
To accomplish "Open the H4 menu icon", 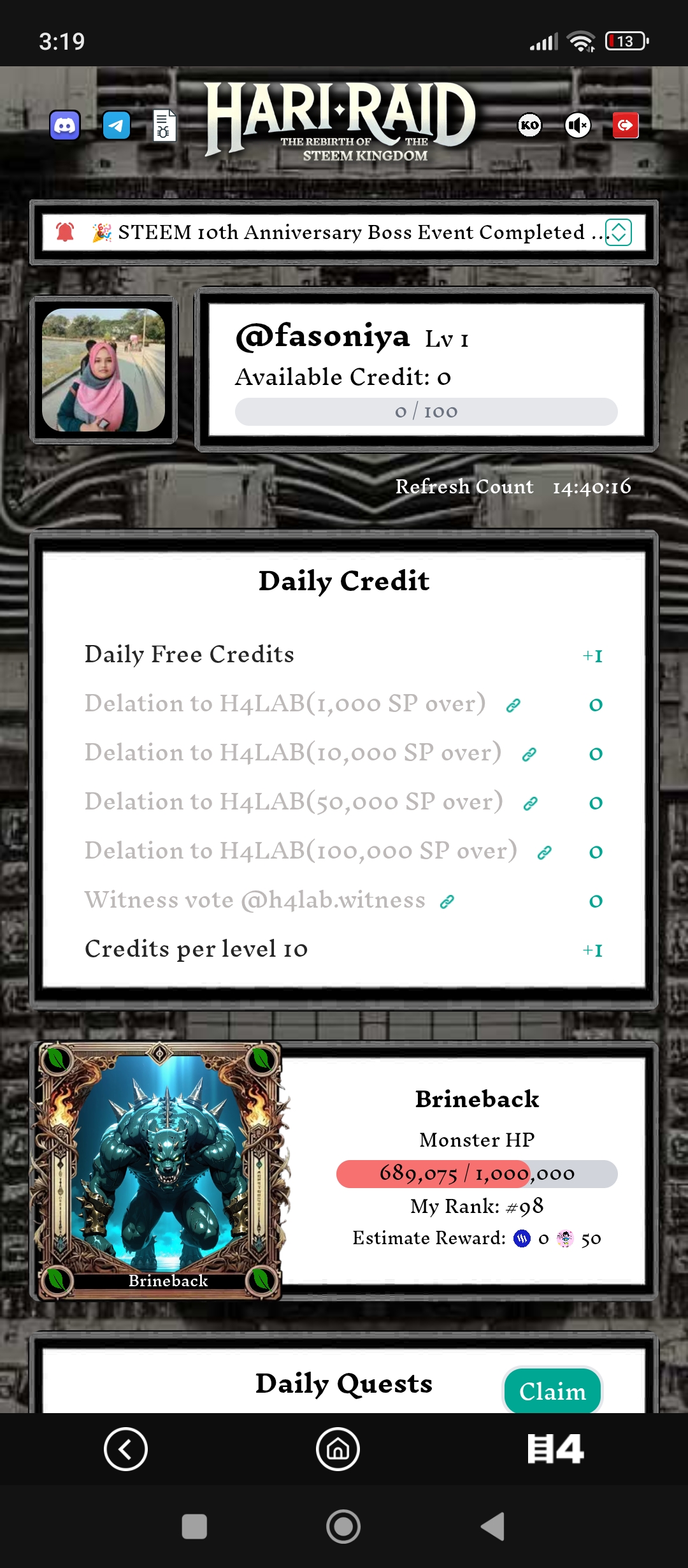I will point(555,1449).
